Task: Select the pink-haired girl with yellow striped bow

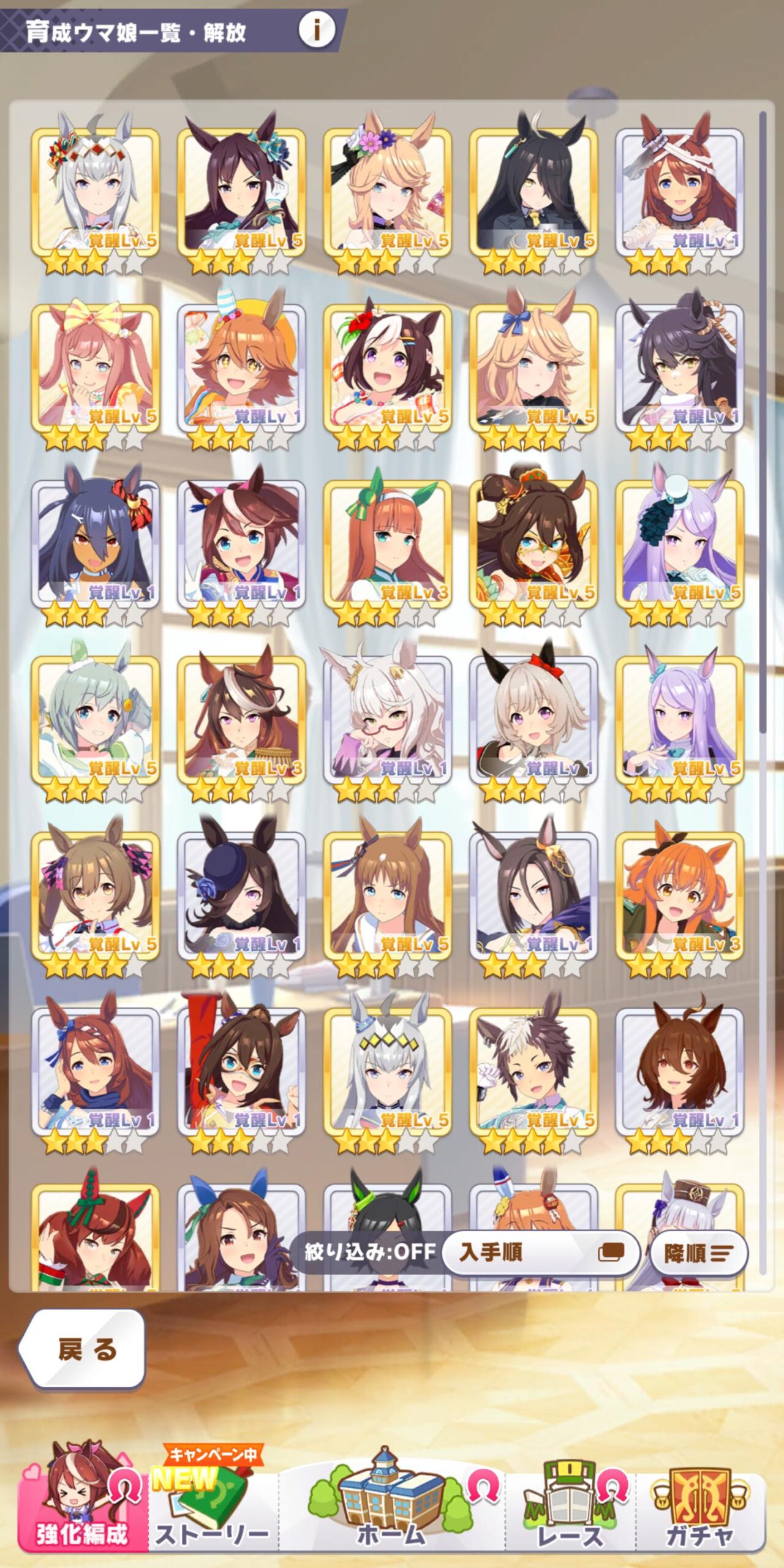Action: pos(96,366)
